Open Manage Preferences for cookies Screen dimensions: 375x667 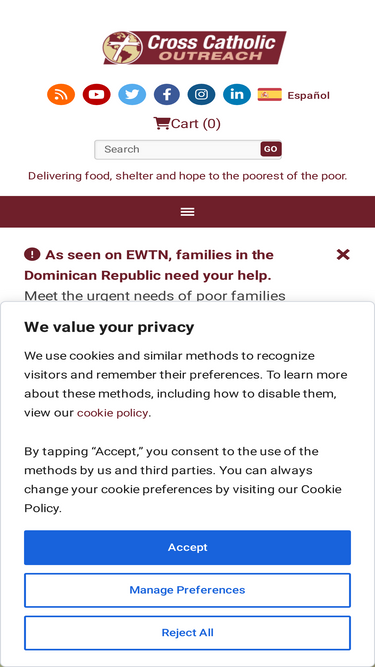pyautogui.click(x=188, y=590)
